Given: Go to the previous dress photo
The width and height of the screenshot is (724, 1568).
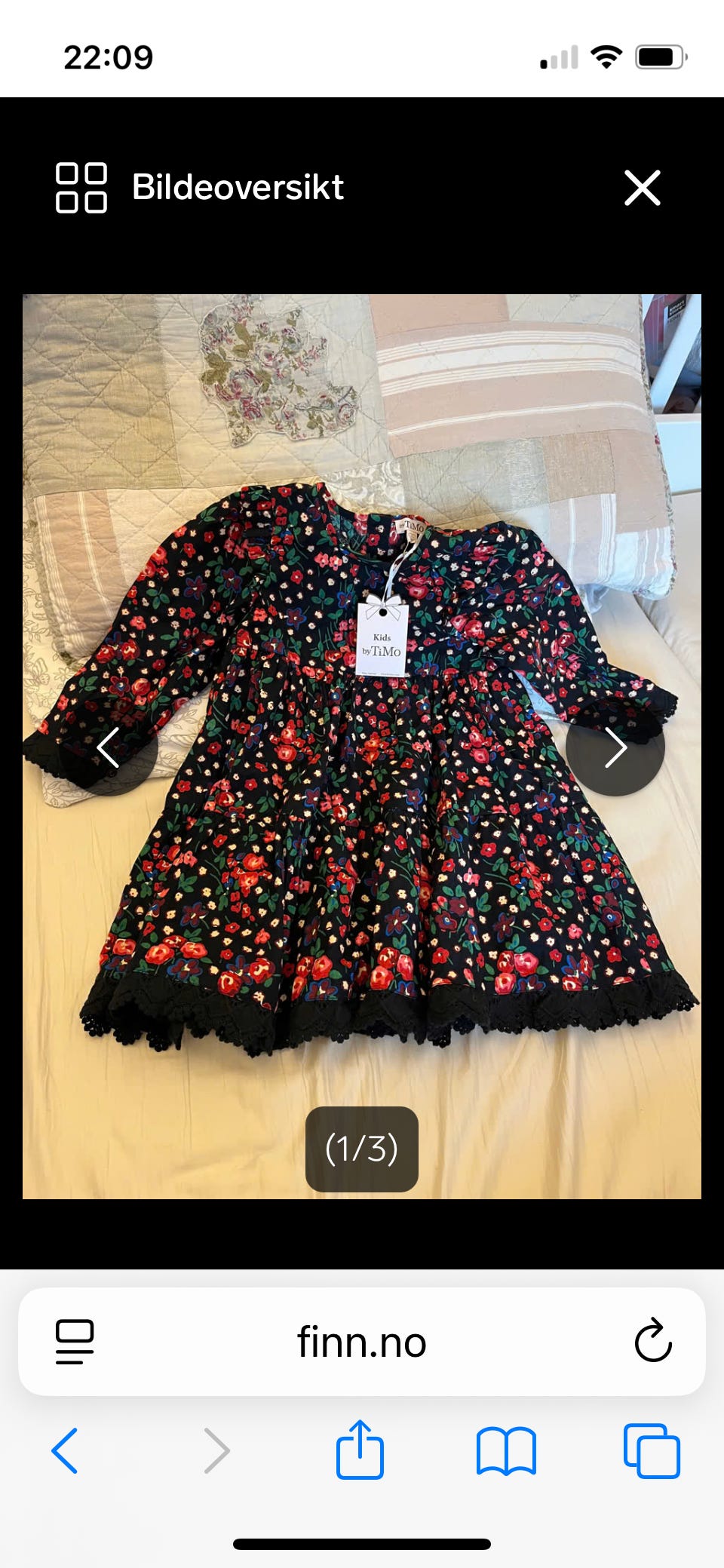Looking at the screenshot, I should pos(109,747).
